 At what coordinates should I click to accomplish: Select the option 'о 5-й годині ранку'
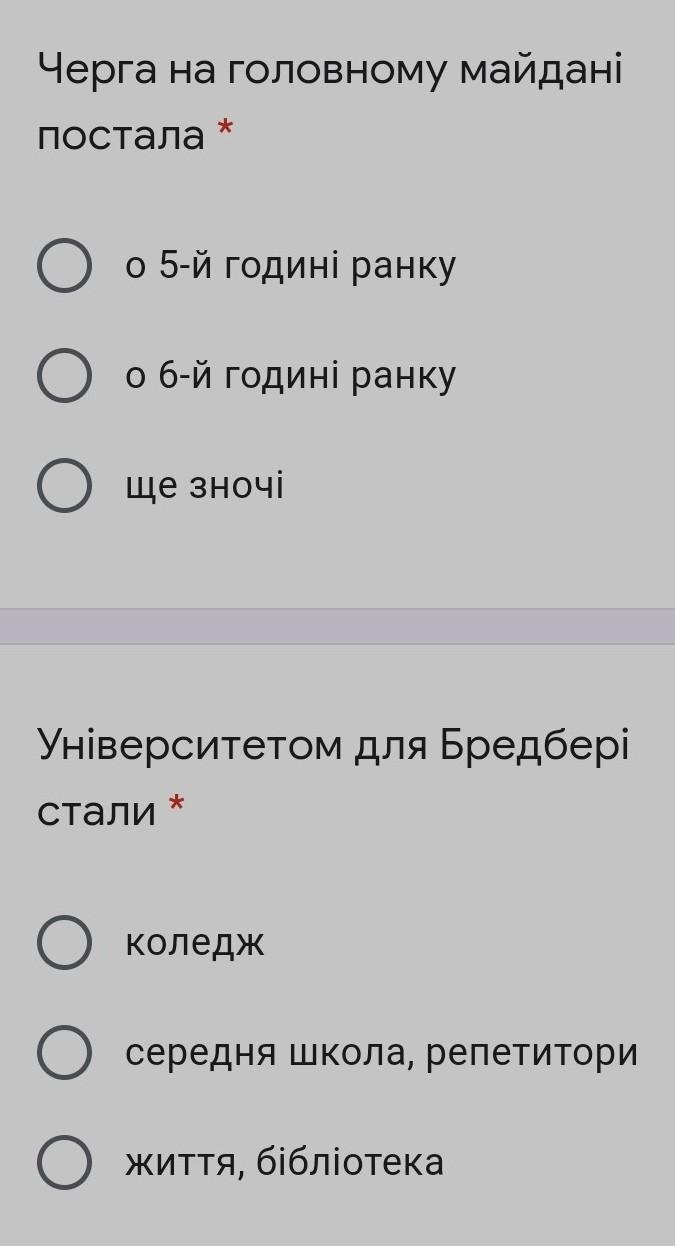point(65,266)
